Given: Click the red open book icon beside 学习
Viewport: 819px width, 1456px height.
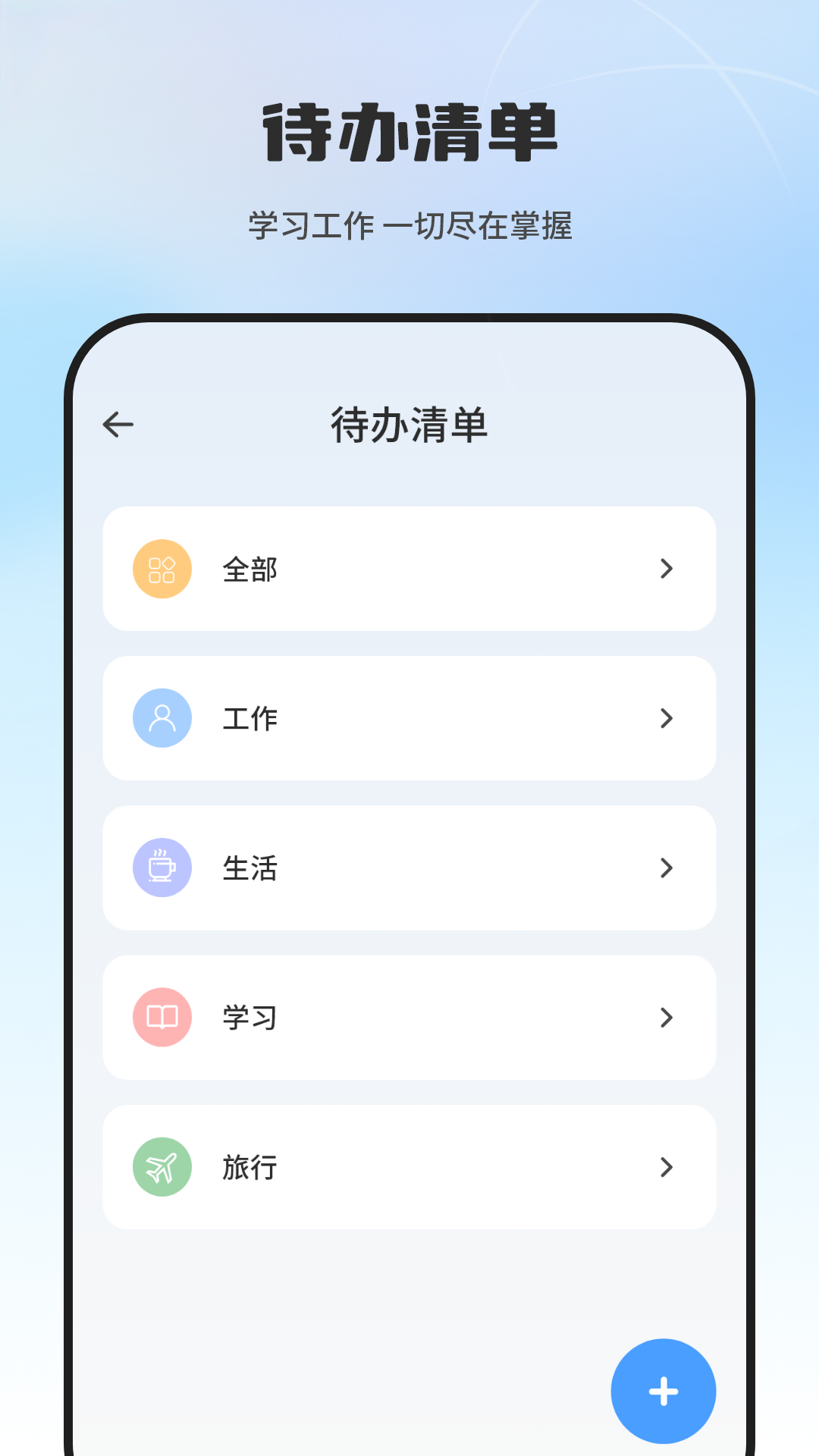Looking at the screenshot, I should point(162,1016).
